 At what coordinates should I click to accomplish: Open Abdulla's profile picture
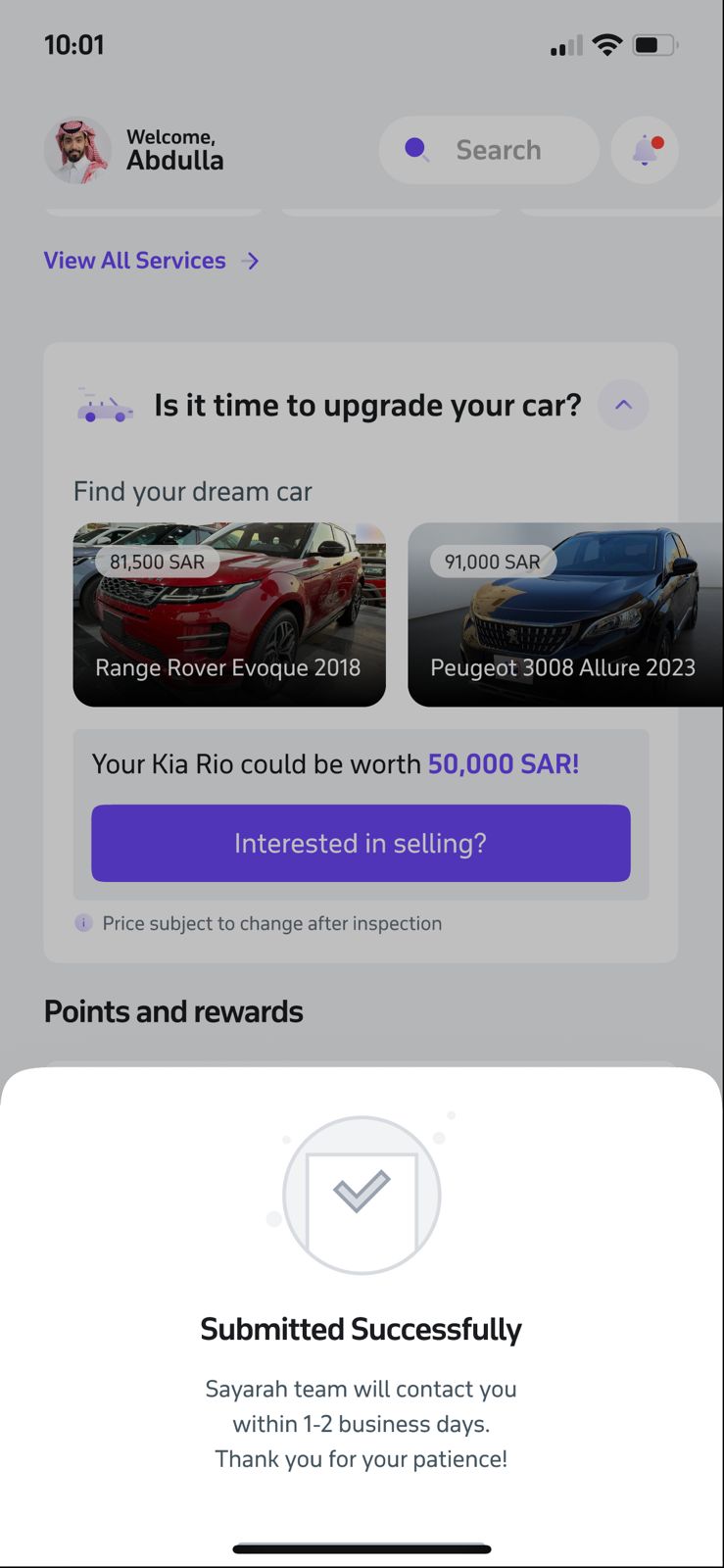click(x=77, y=151)
